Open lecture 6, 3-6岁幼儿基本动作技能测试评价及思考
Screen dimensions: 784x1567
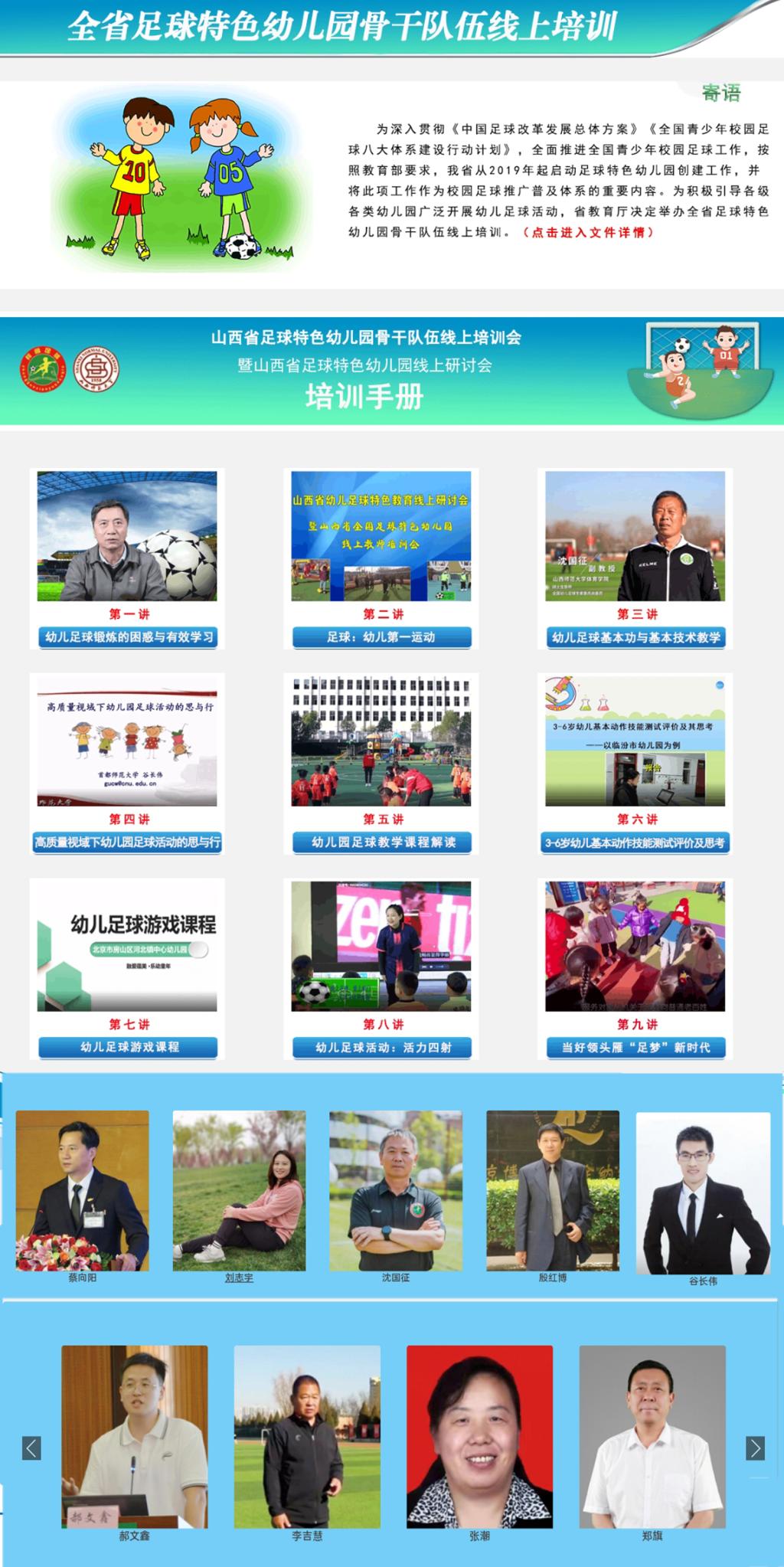coord(635,842)
